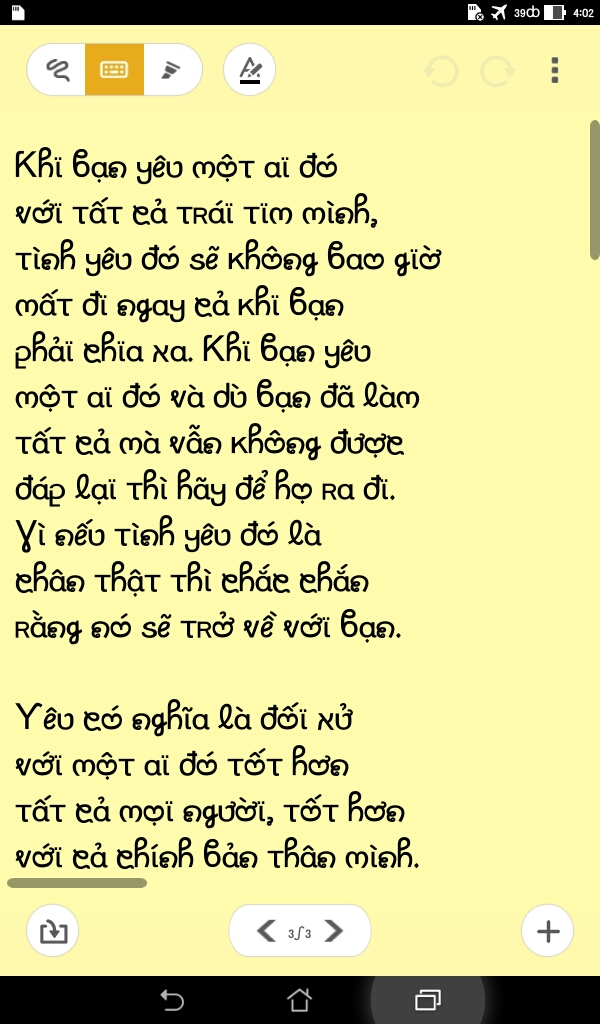Go to the next page
The image size is (600, 1024).
[x=334, y=931]
